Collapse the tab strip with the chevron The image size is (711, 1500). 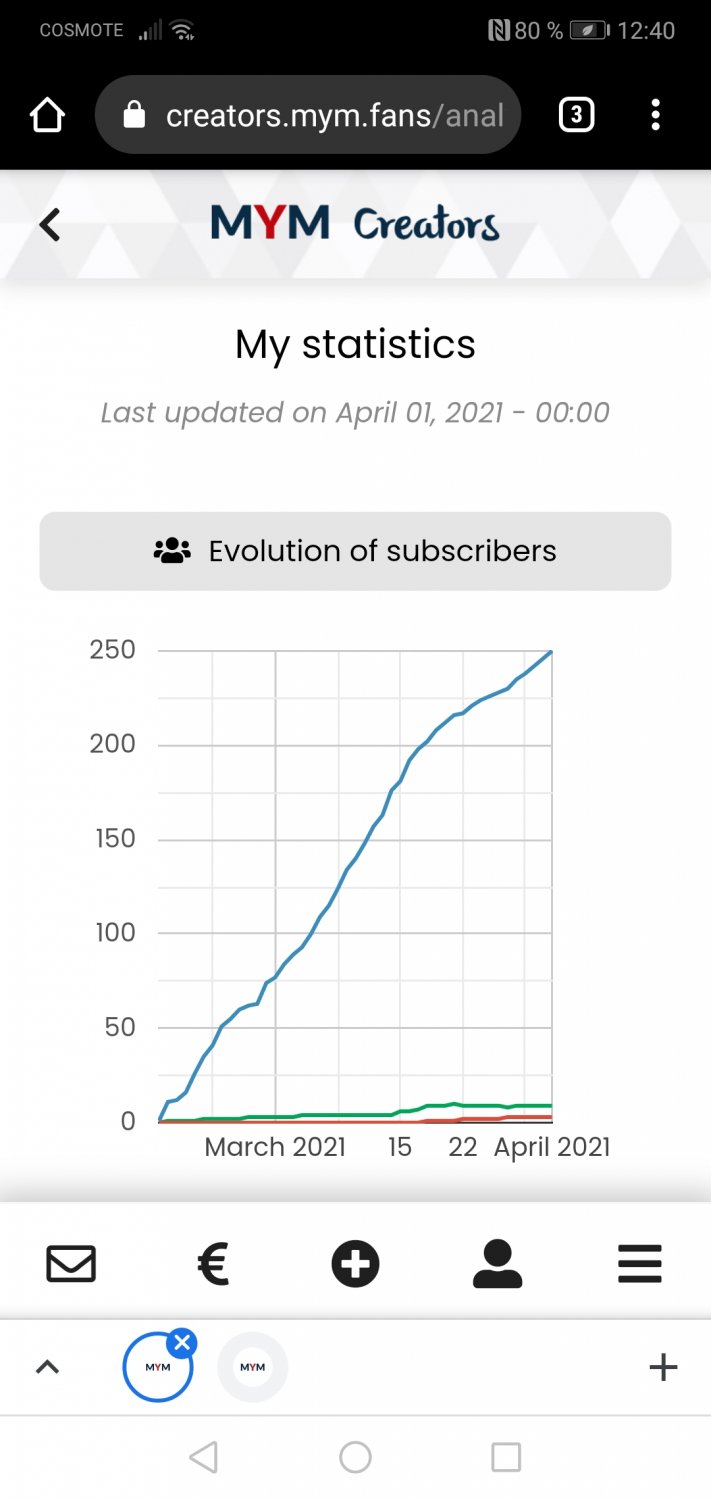48,1367
